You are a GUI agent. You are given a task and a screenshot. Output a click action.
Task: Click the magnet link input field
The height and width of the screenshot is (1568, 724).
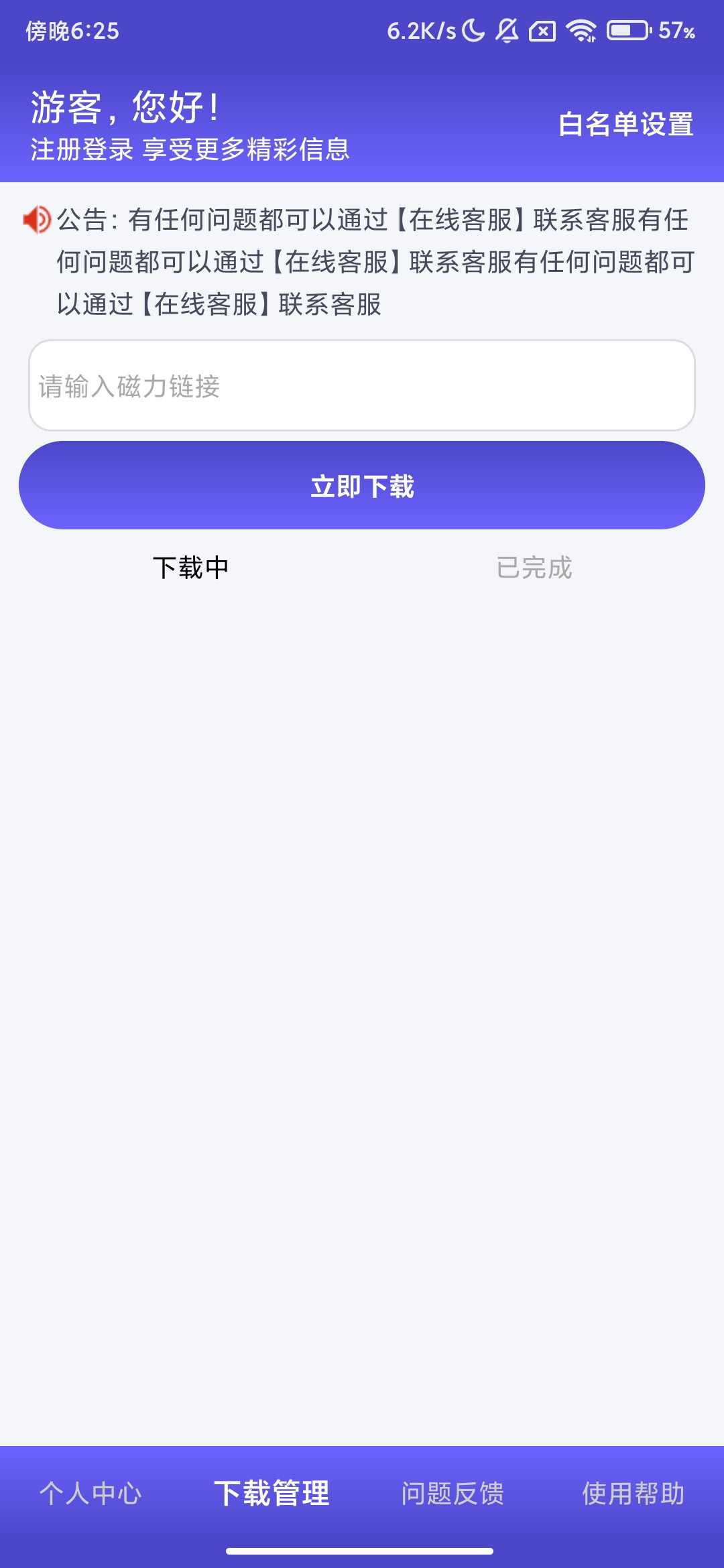coord(362,385)
